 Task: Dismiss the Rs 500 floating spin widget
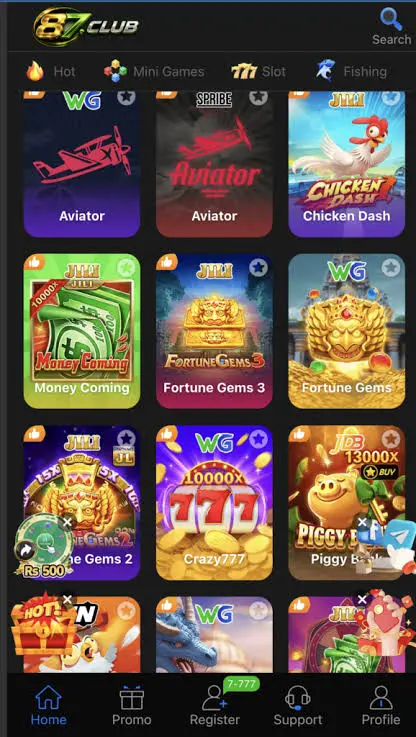click(x=67, y=522)
